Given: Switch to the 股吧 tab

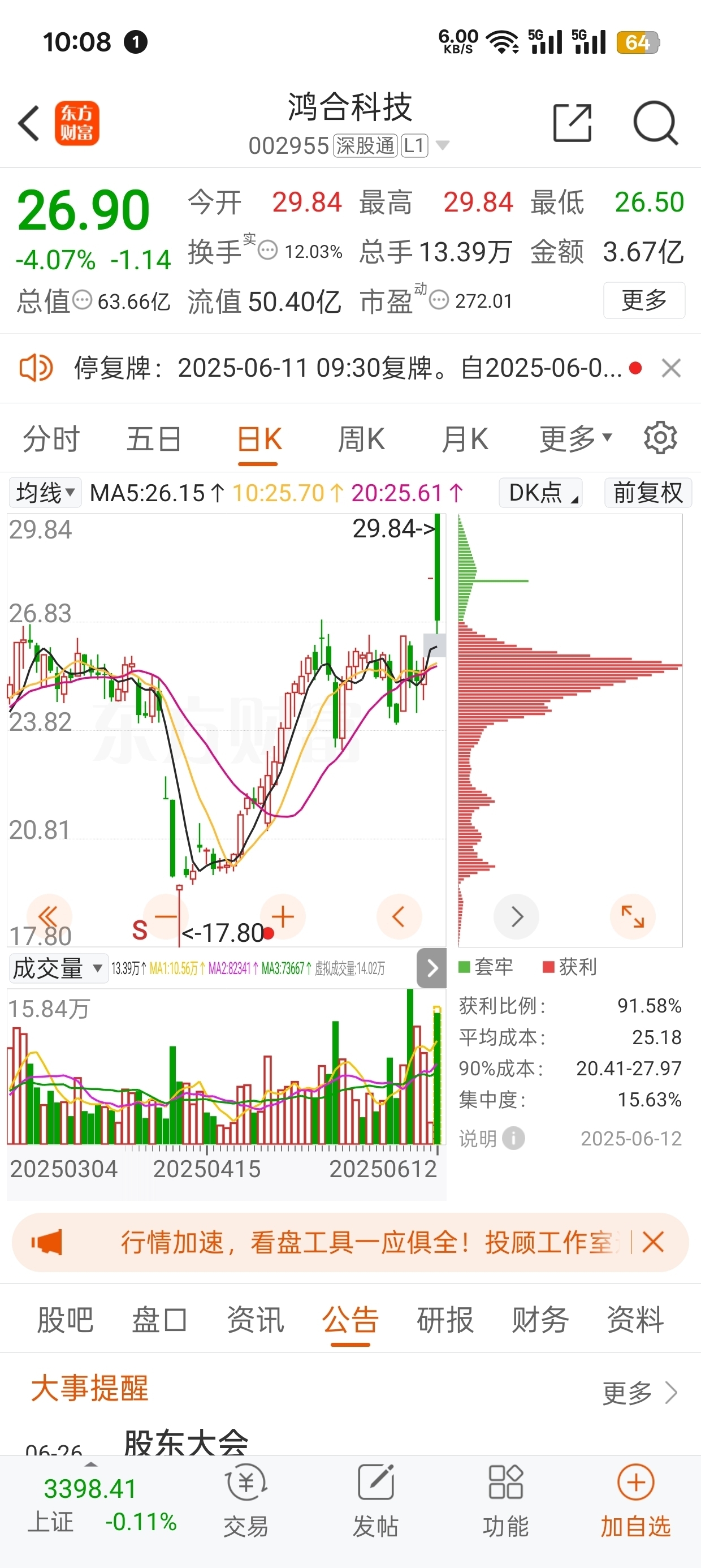Looking at the screenshot, I should [65, 1320].
